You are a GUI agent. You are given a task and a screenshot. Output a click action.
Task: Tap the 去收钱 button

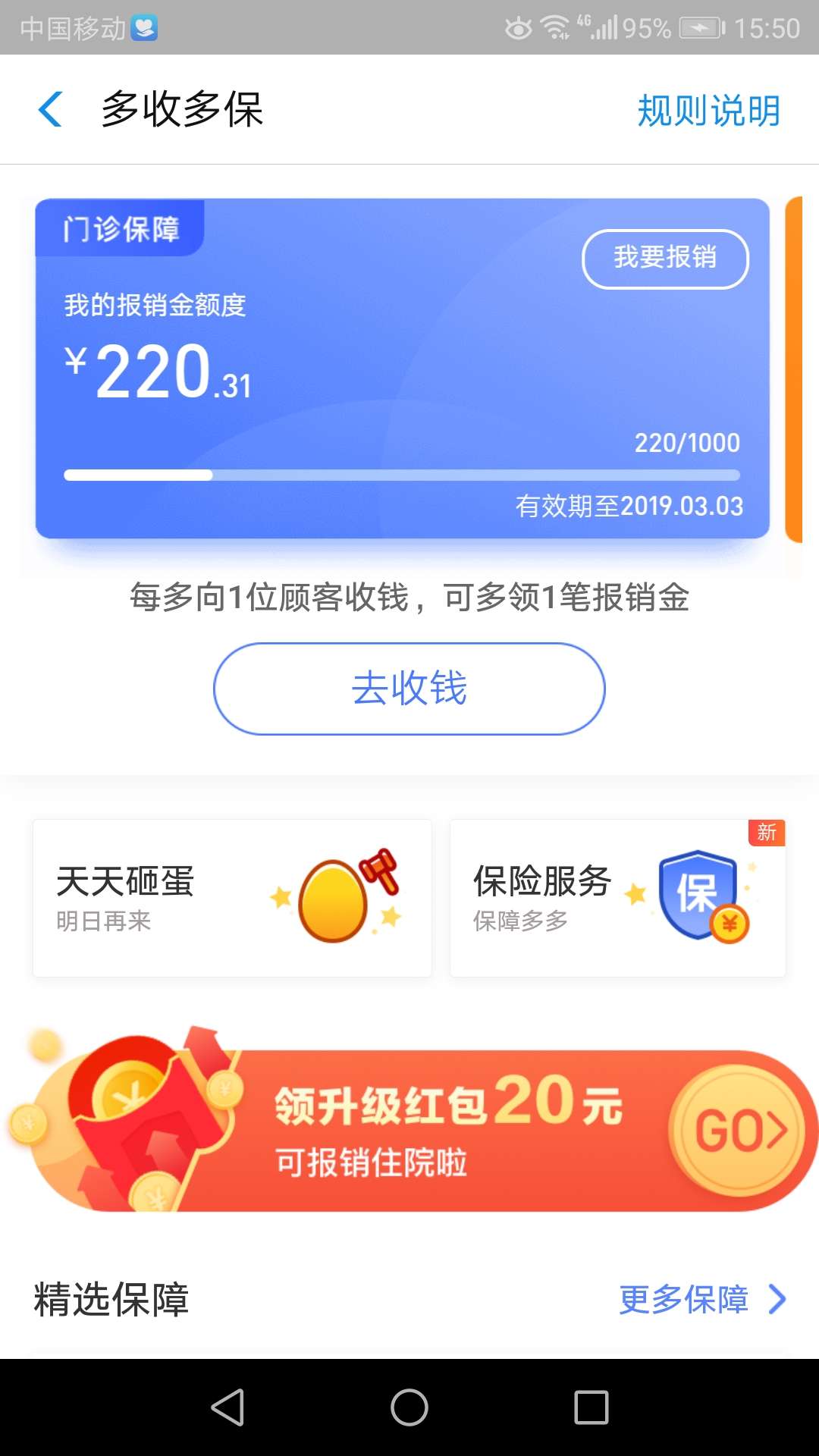click(x=409, y=689)
